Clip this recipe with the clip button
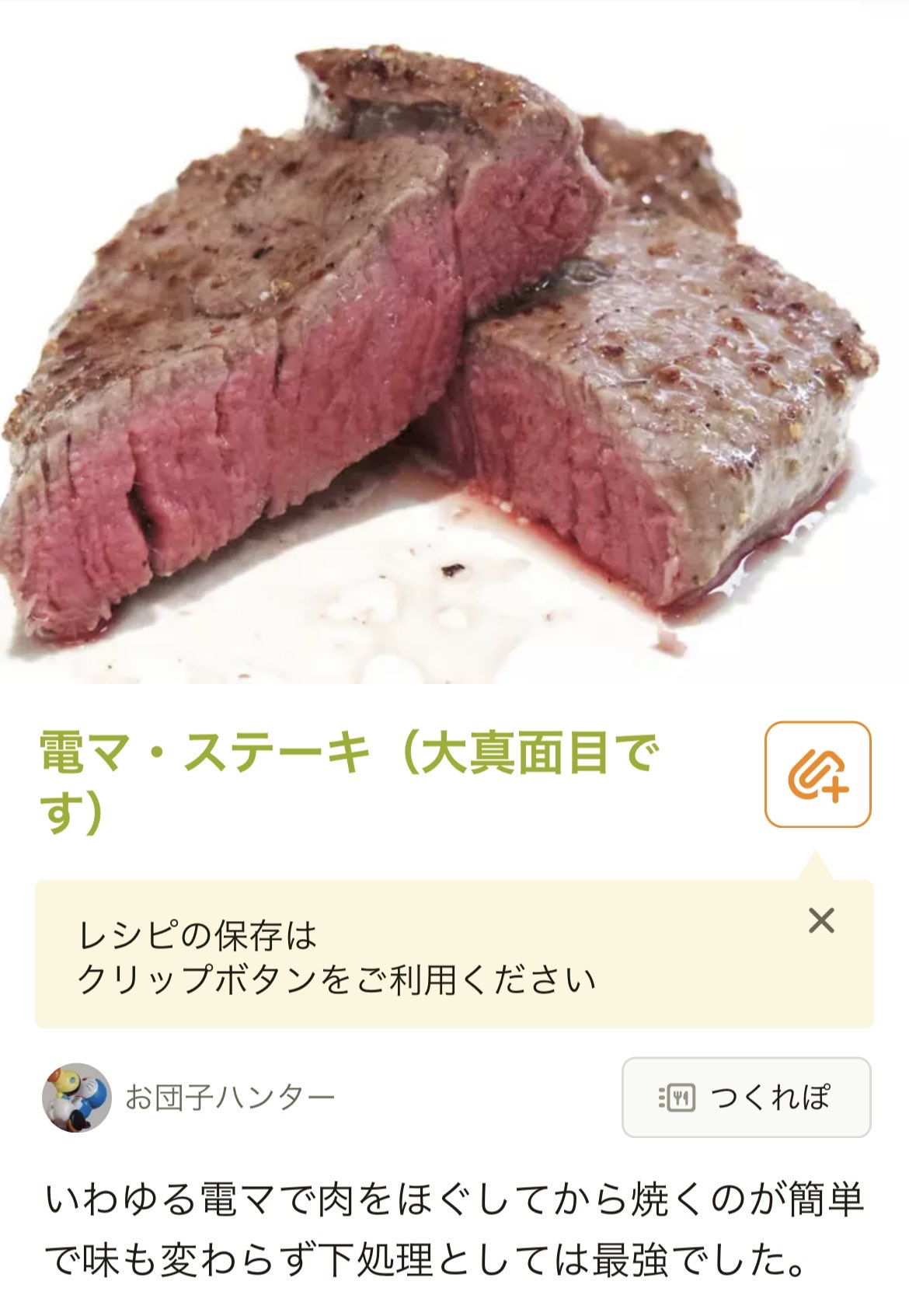 (817, 774)
